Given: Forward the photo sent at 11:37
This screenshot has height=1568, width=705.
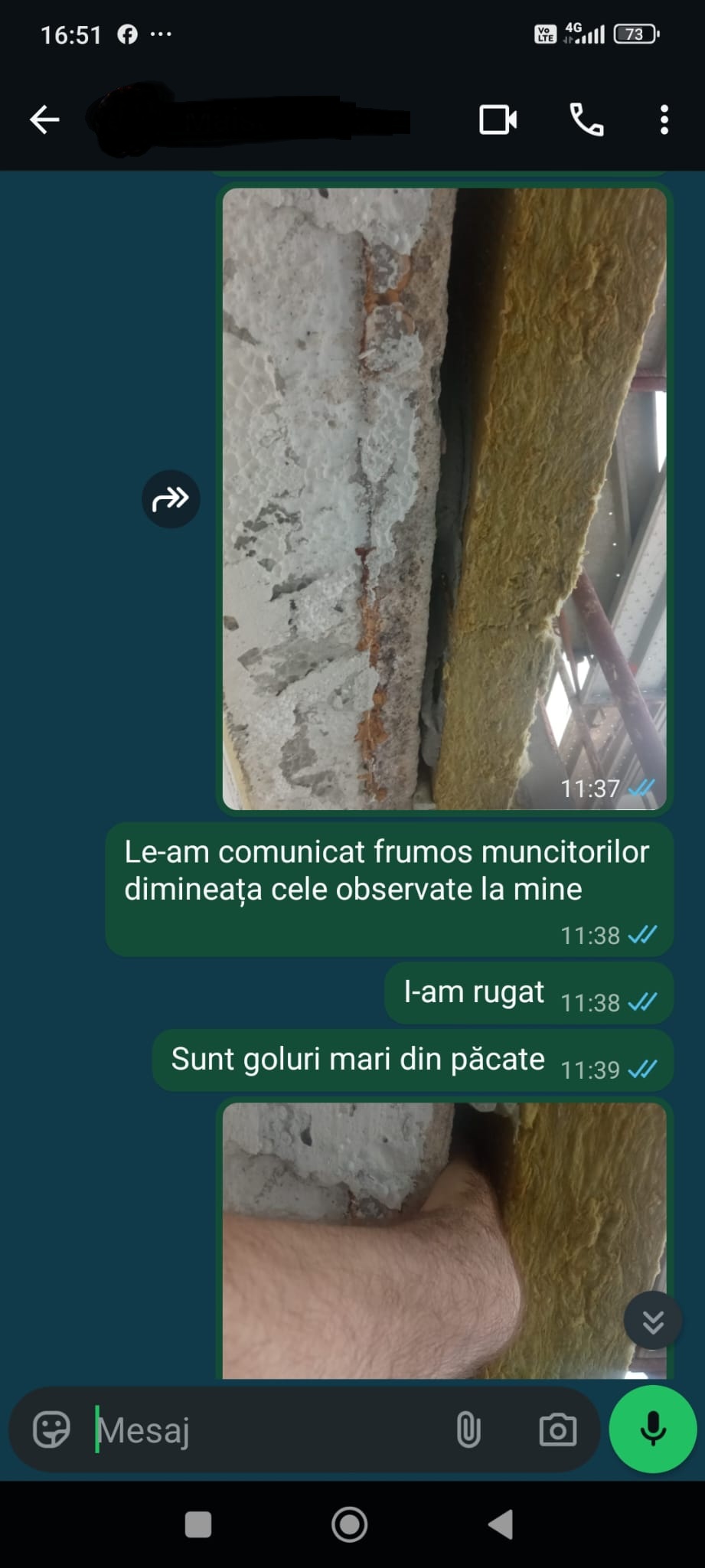Looking at the screenshot, I should (171, 499).
